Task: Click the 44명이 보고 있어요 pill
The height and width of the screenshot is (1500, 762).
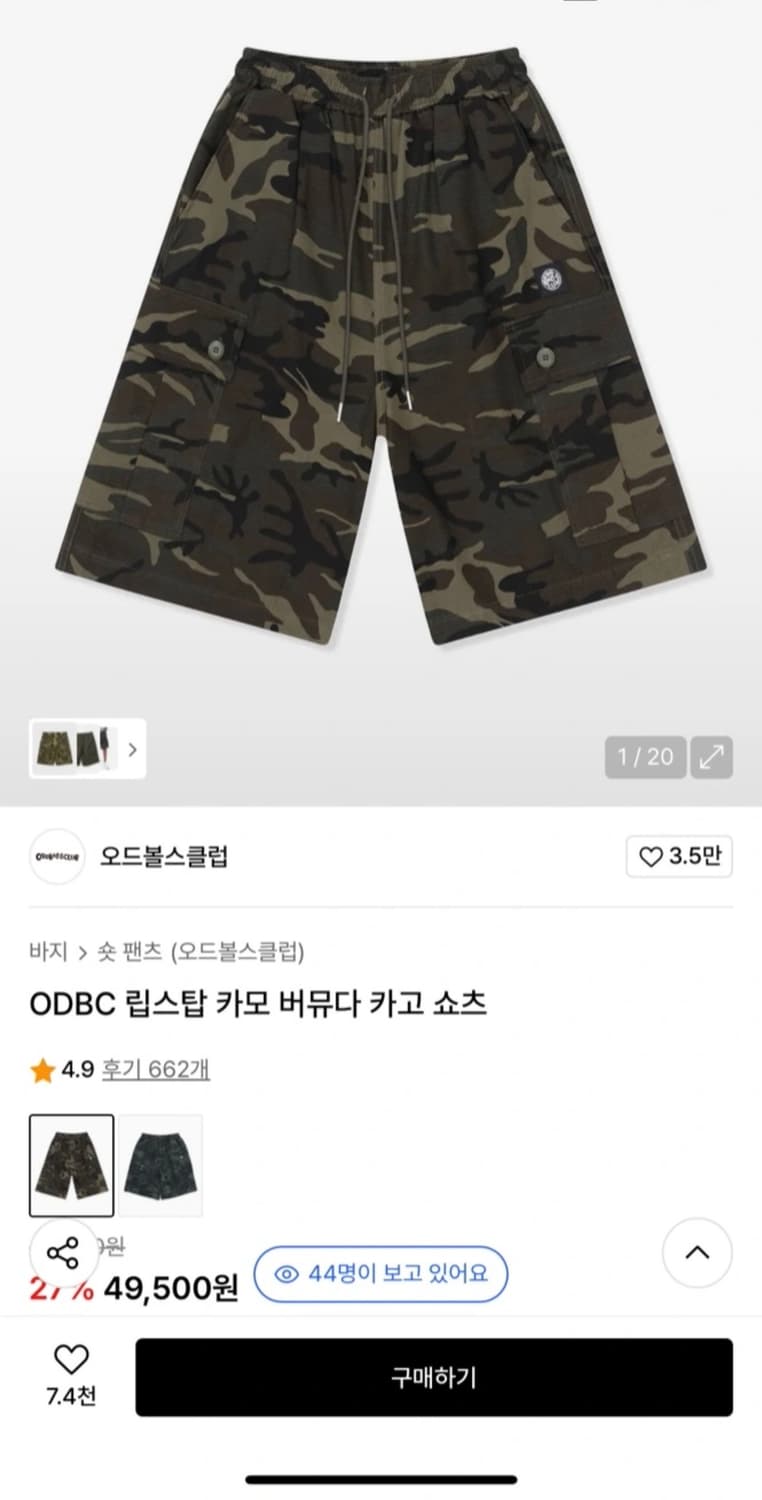Action: point(380,1274)
